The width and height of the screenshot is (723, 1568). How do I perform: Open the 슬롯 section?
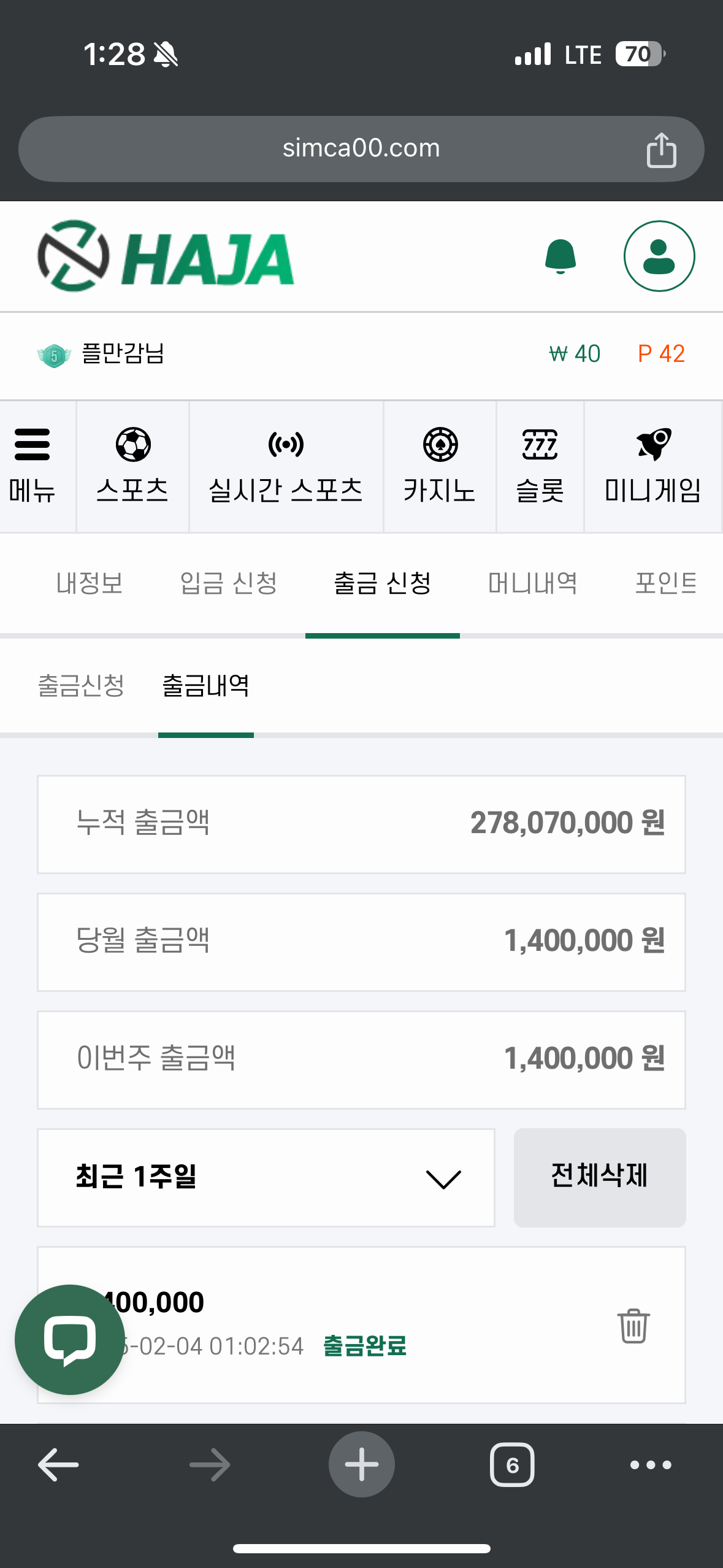pos(540,466)
